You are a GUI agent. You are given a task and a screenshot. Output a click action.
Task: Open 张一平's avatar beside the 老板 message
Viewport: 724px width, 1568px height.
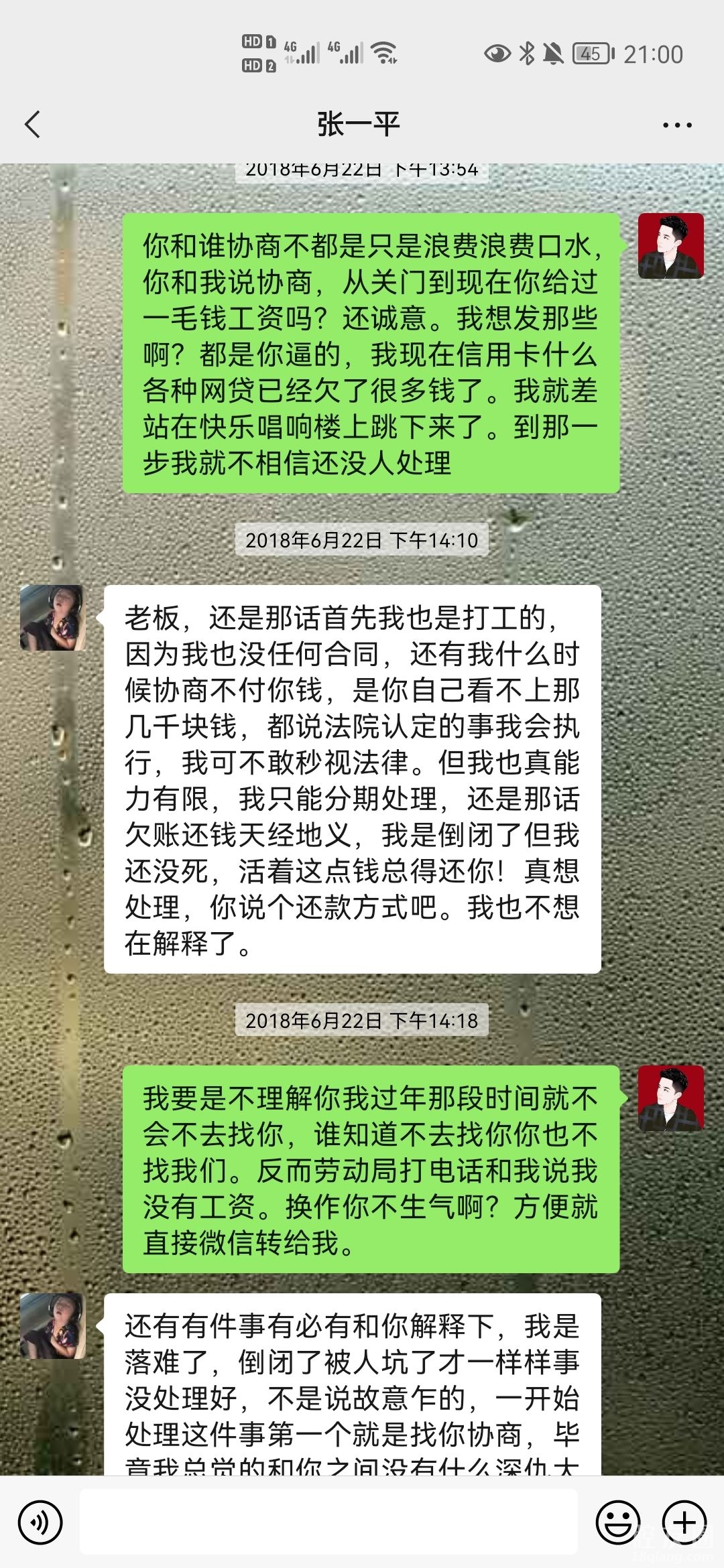[x=53, y=618]
